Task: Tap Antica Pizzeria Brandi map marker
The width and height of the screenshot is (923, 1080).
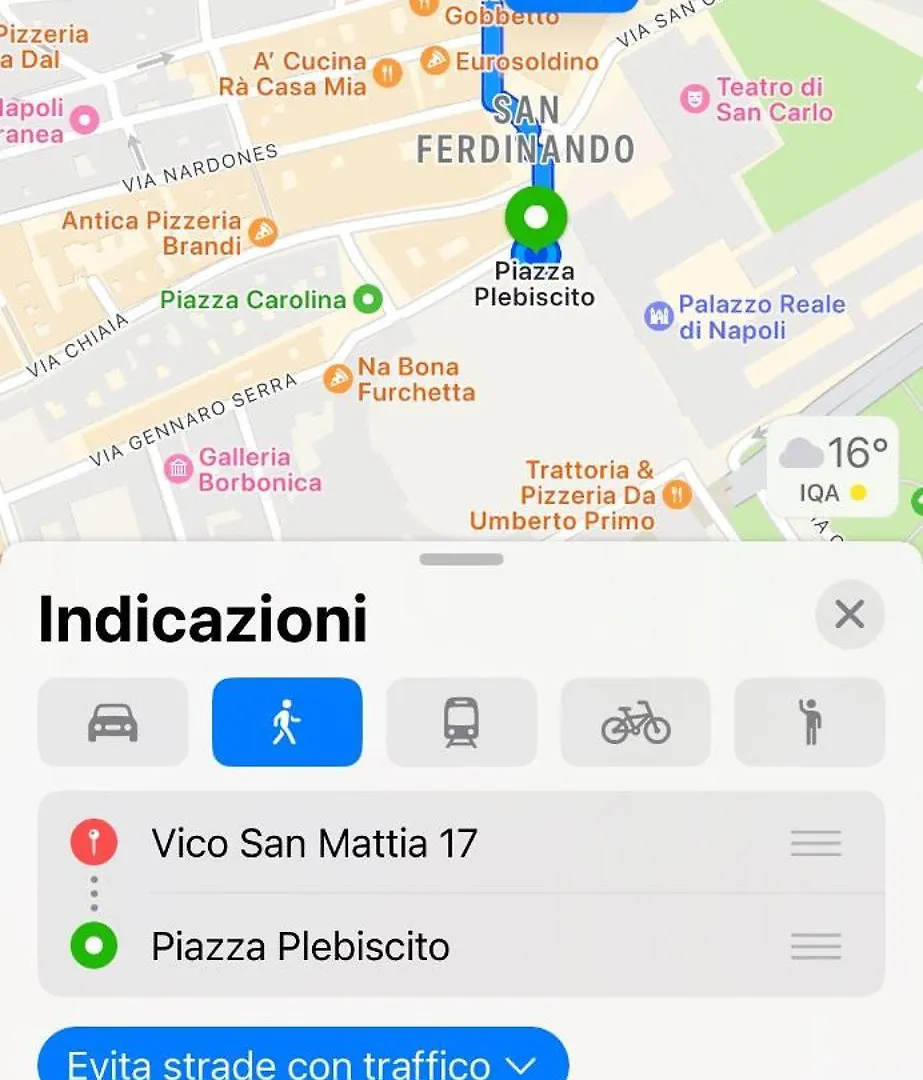Action: [262, 233]
